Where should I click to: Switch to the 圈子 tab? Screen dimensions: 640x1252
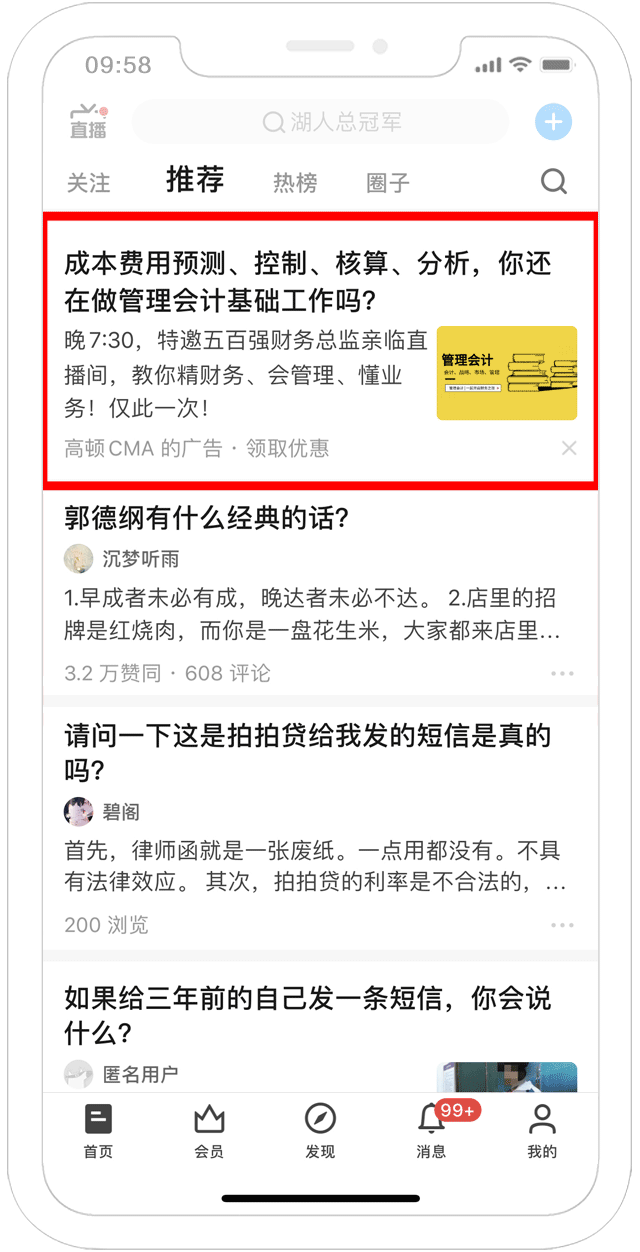[x=388, y=183]
